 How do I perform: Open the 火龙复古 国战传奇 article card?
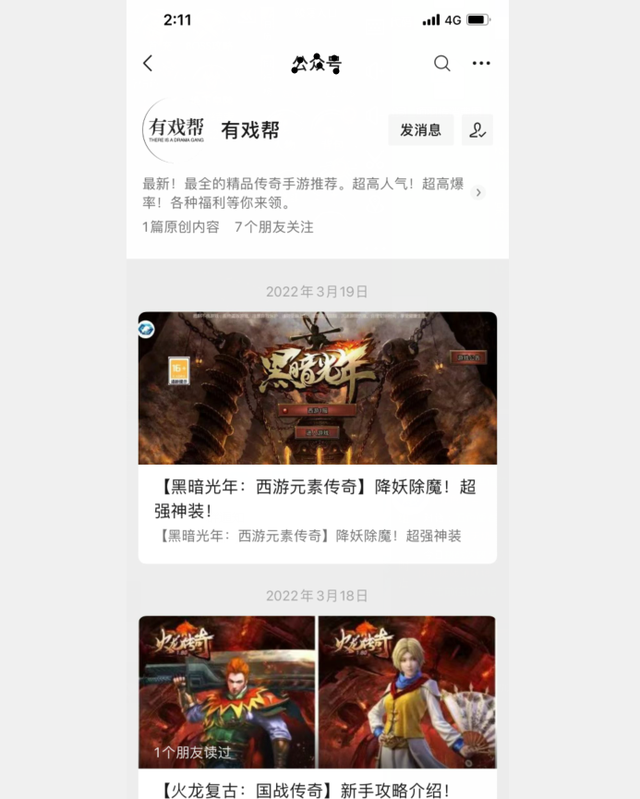[317, 700]
